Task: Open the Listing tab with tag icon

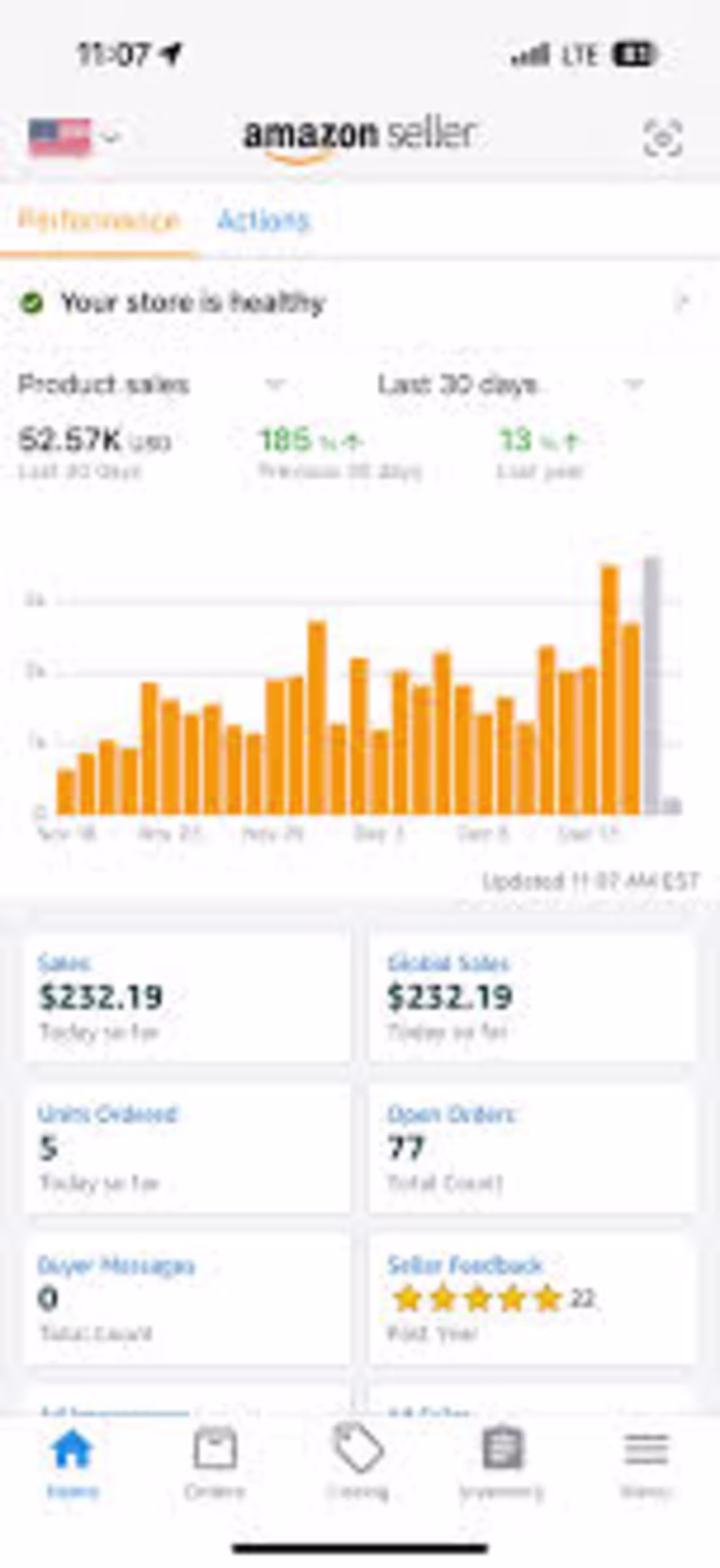Action: pyautogui.click(x=359, y=1463)
